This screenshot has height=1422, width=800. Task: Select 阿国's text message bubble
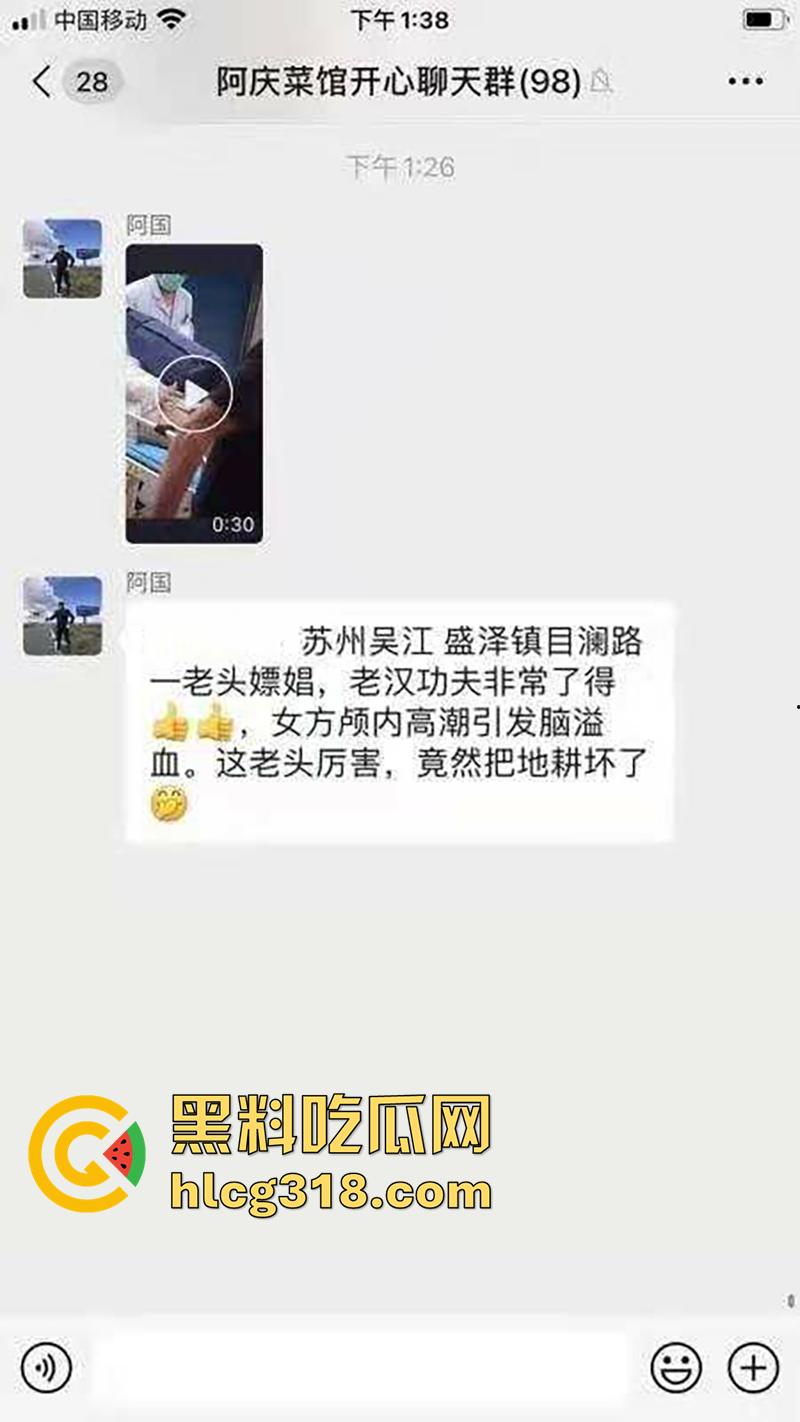pos(400,720)
